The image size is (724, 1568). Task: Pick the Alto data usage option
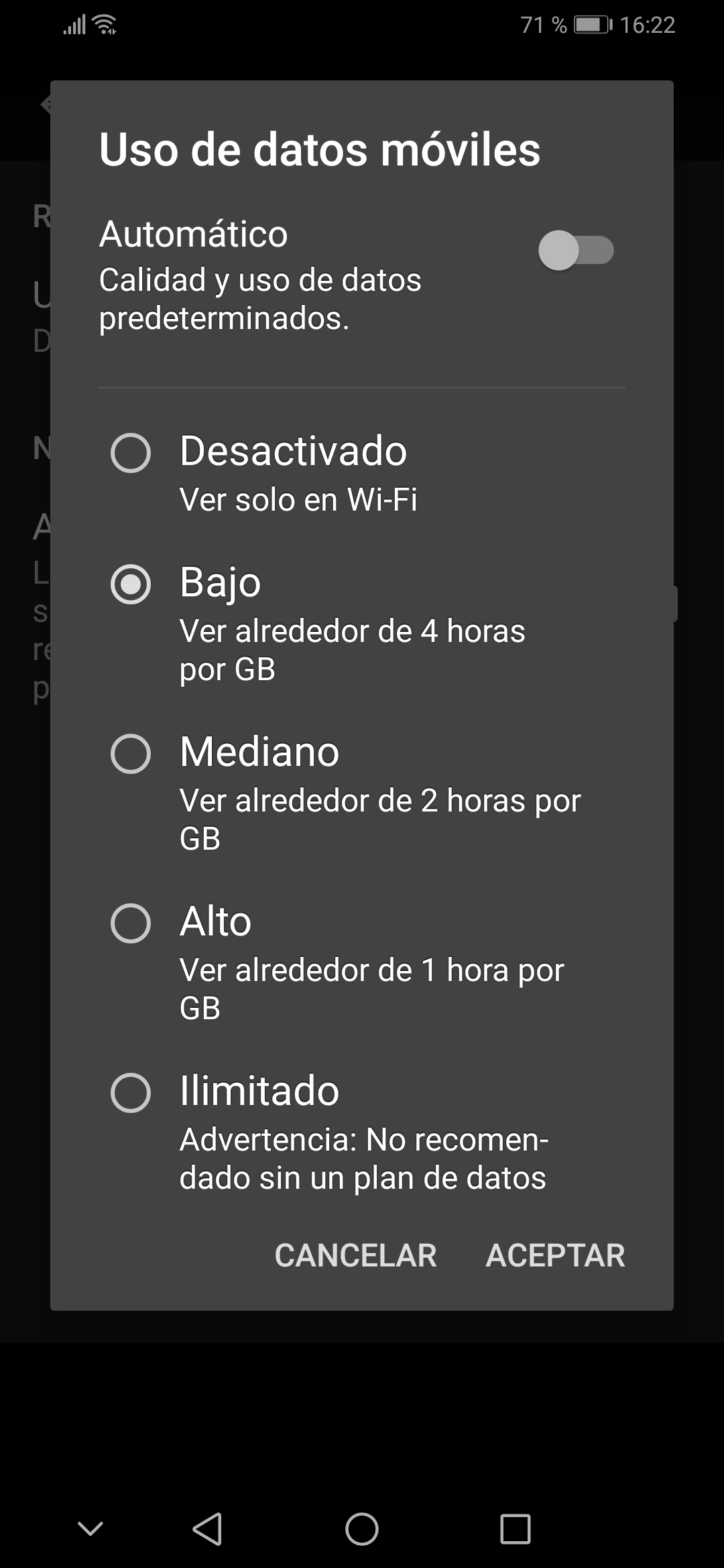tap(131, 923)
